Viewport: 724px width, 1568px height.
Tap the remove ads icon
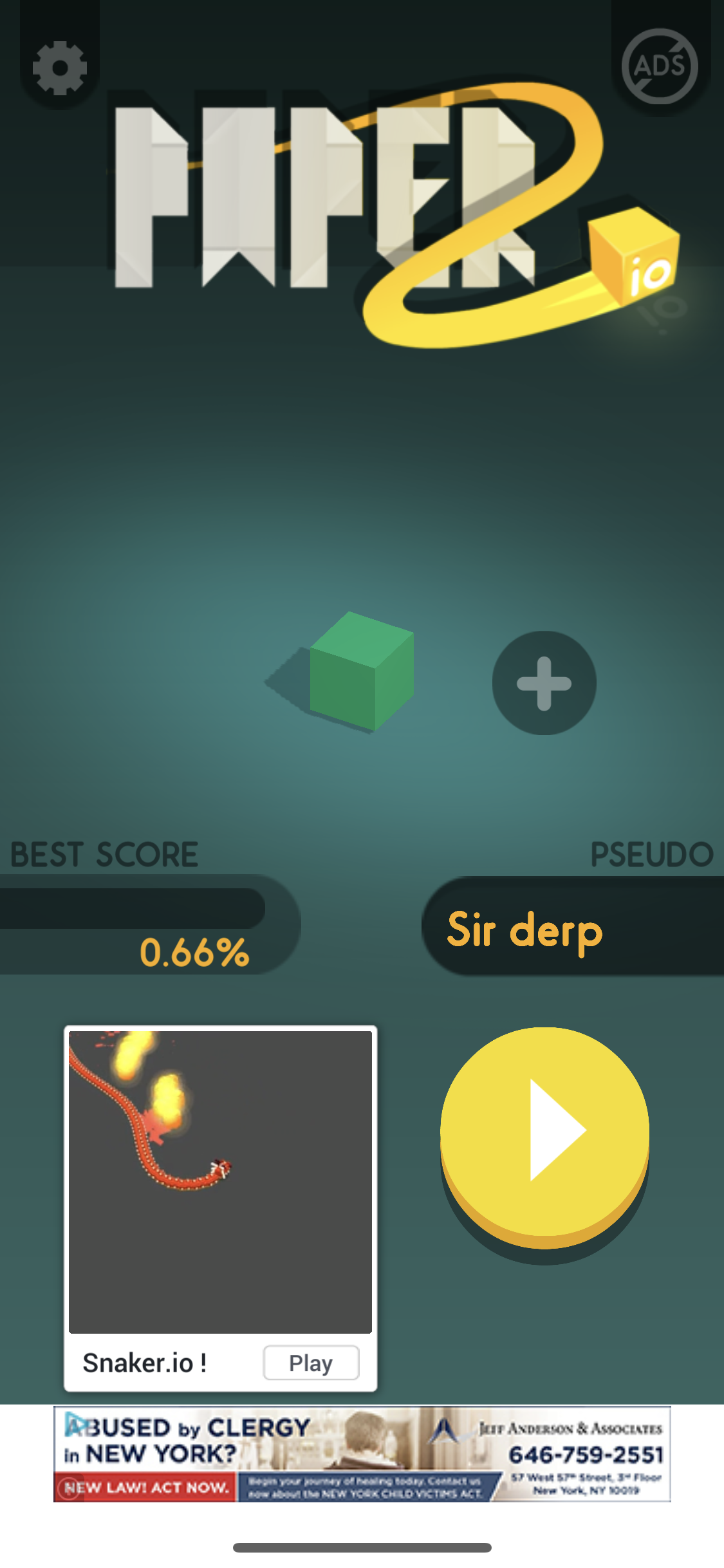point(660,66)
